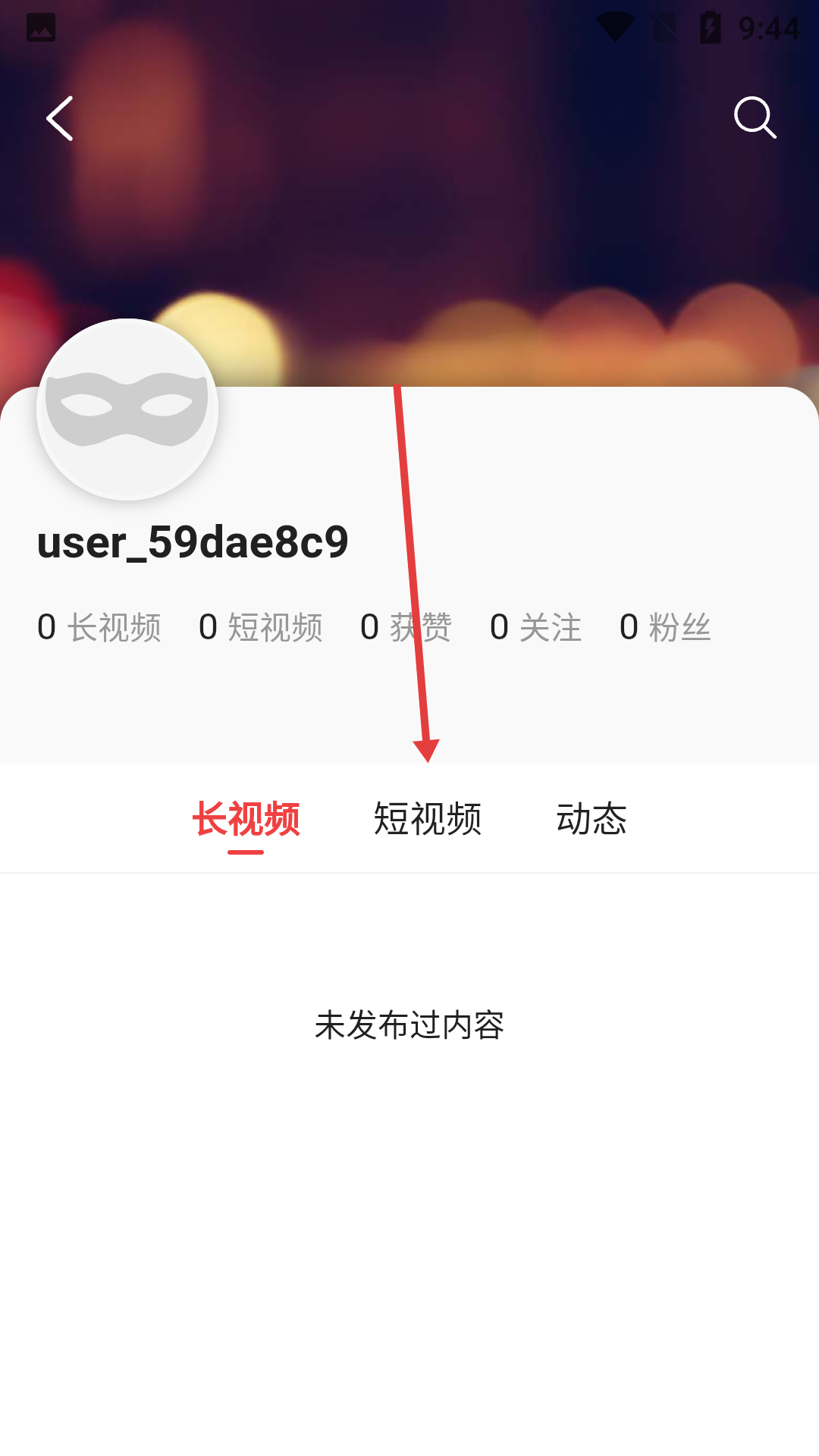Open the 粉丝 followers list

pyautogui.click(x=665, y=627)
